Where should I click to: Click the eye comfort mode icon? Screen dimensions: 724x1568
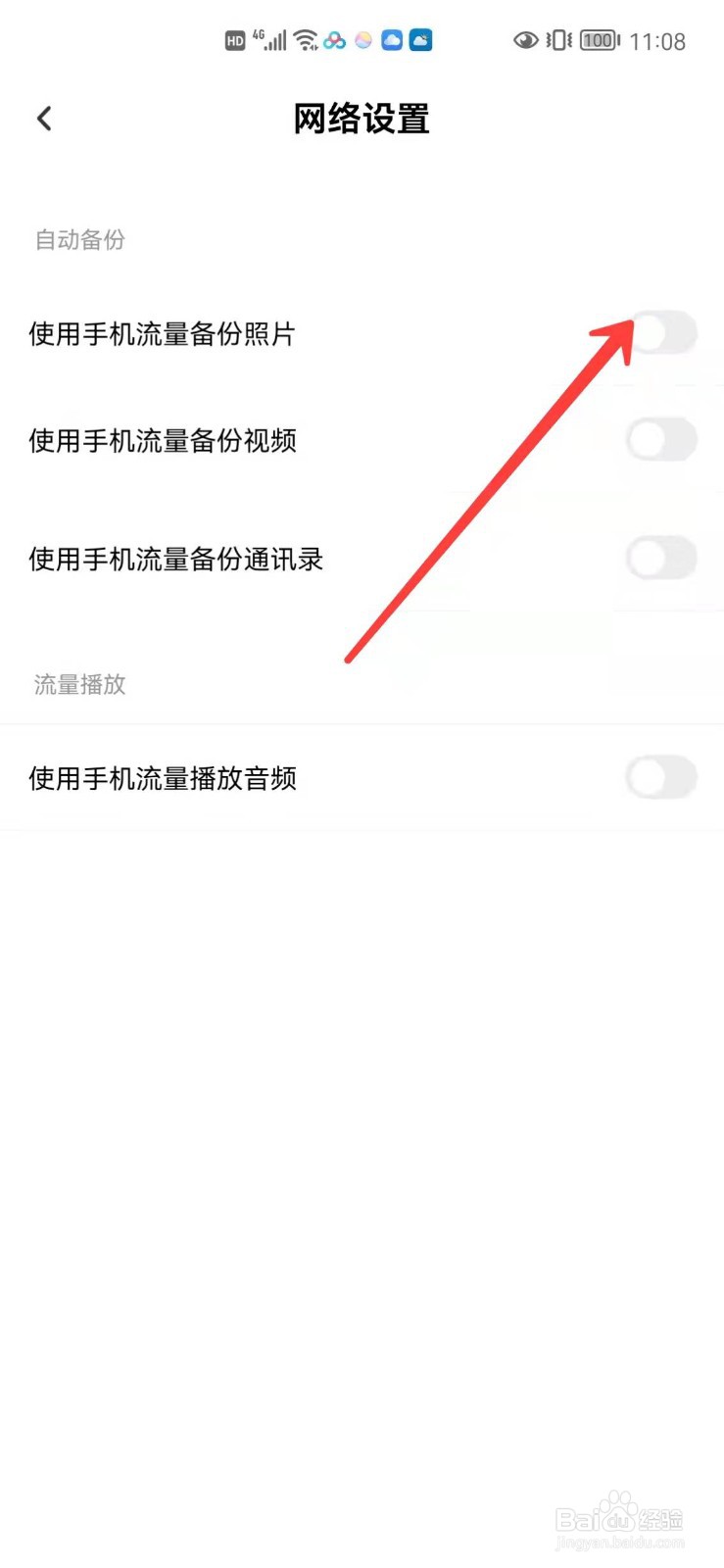[x=526, y=40]
